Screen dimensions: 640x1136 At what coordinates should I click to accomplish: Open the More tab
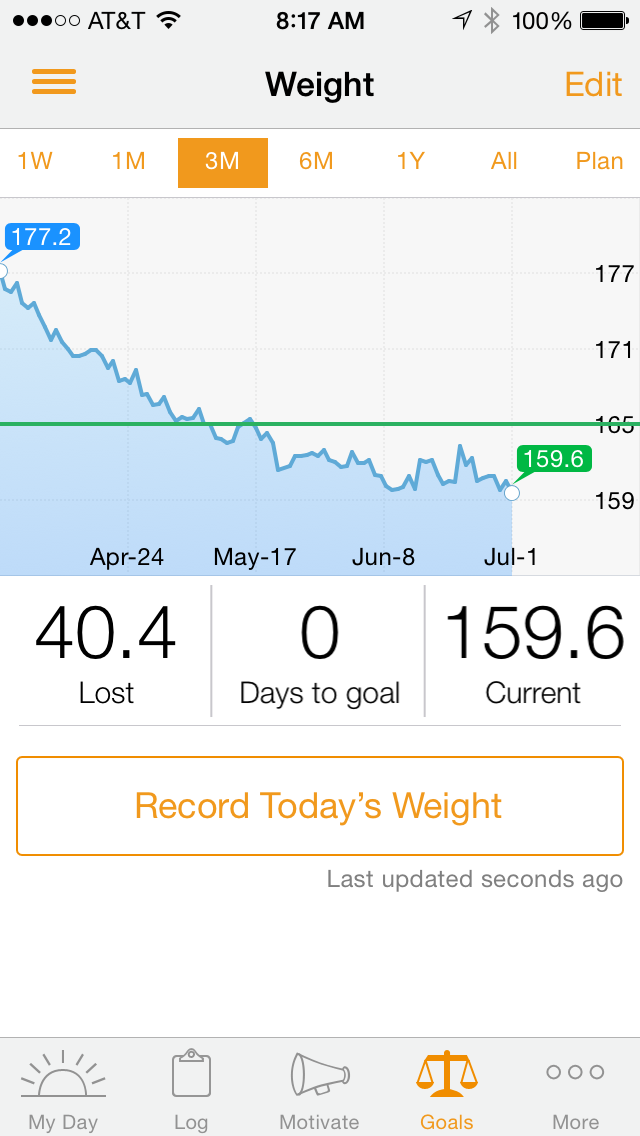[x=575, y=1090]
